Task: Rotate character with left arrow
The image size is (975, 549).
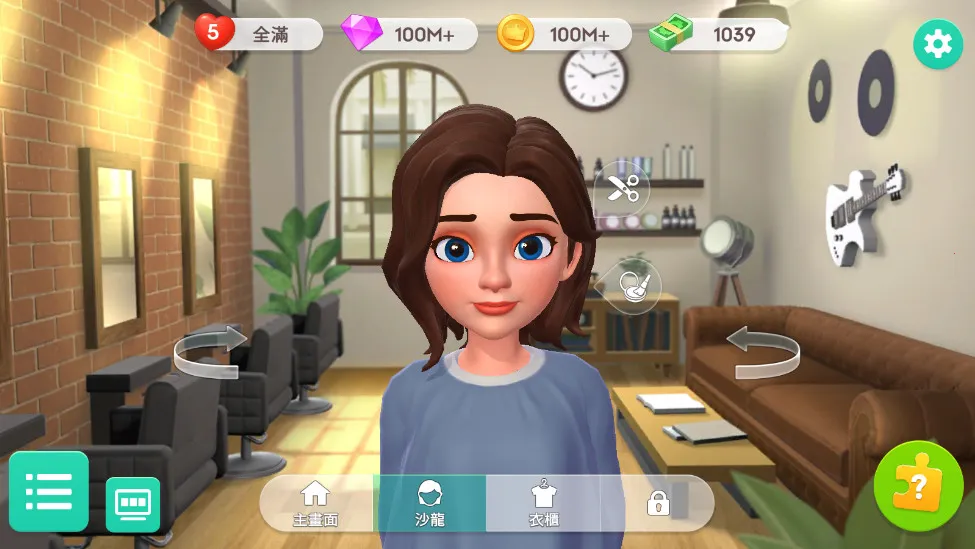Action: pyautogui.click(x=211, y=351)
